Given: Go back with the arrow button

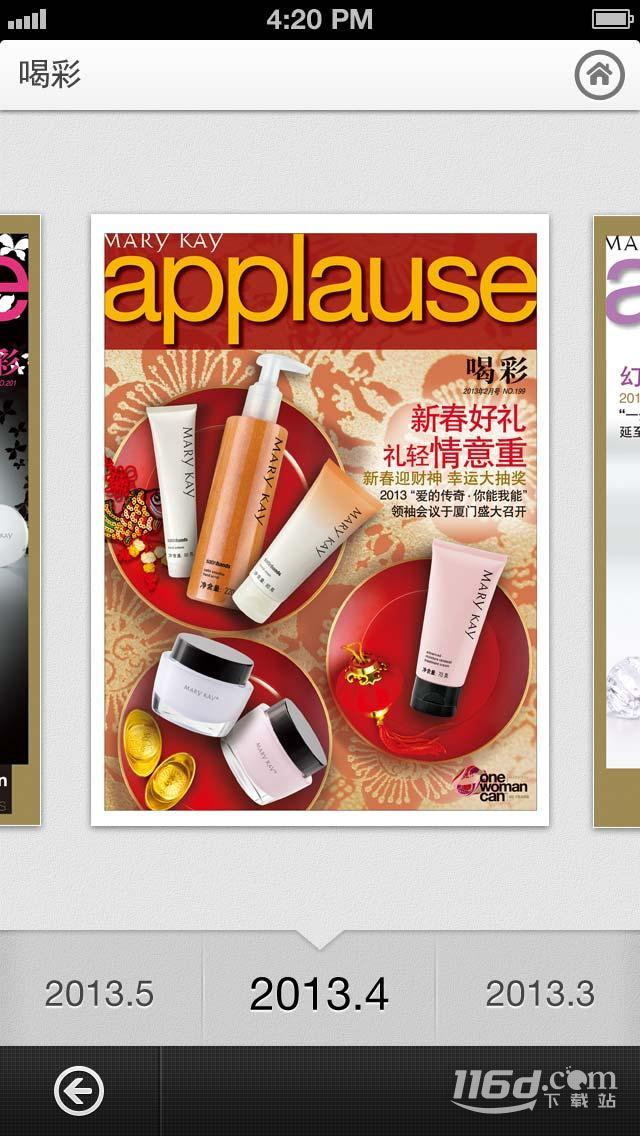Looking at the screenshot, I should coord(79,1091).
